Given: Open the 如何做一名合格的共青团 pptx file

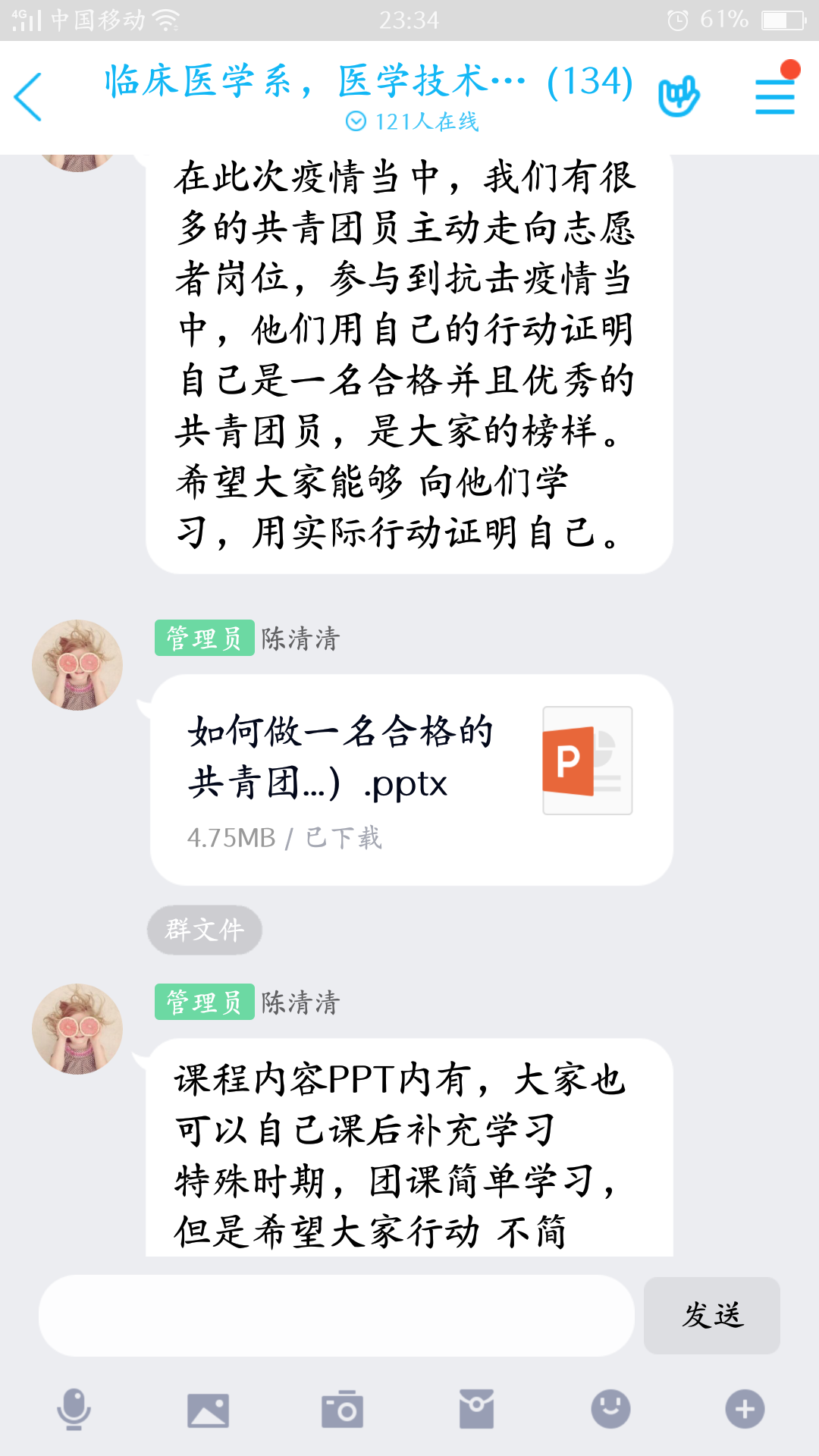Looking at the screenshot, I should 411,780.
